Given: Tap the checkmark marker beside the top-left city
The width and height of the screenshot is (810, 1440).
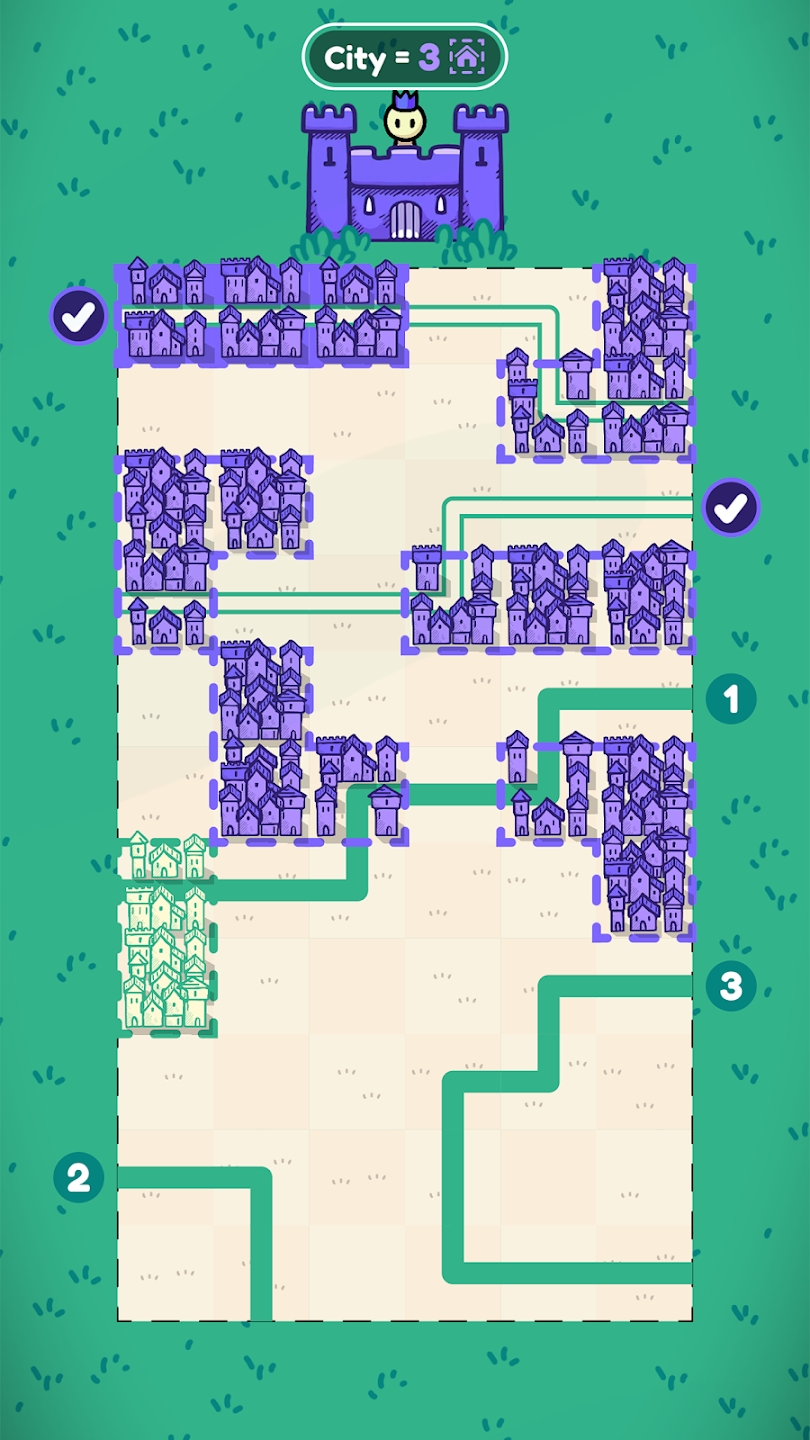Looking at the screenshot, I should pos(79,316).
